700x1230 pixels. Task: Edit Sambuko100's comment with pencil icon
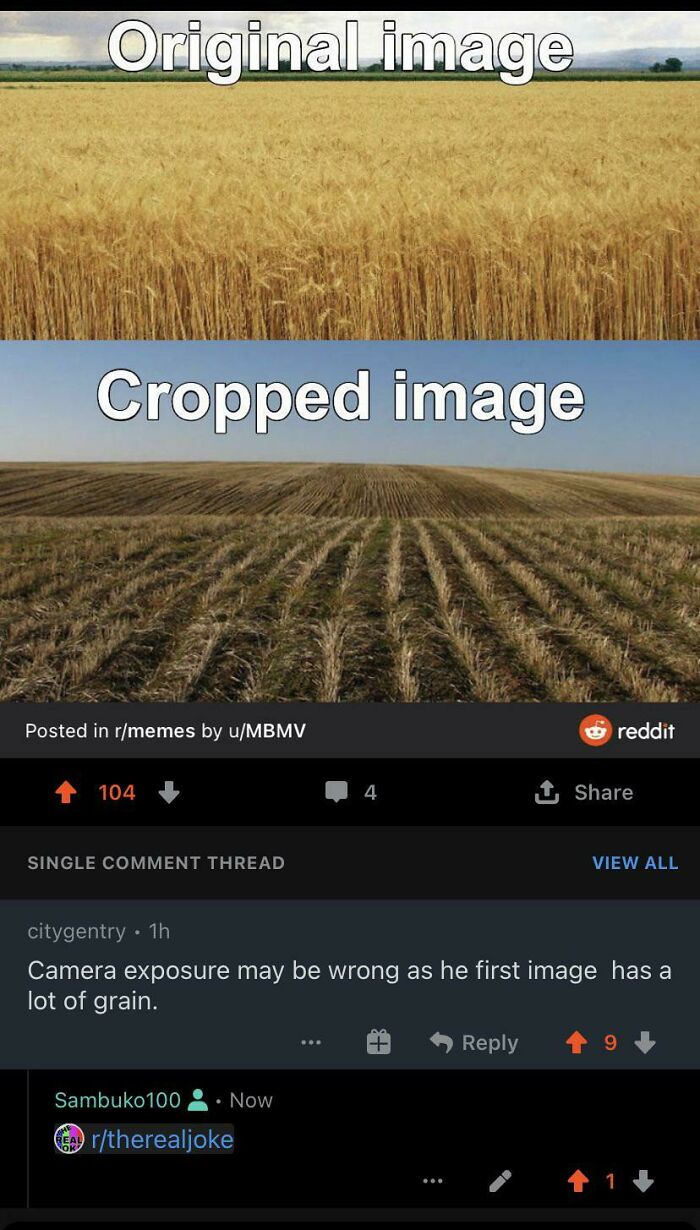click(x=500, y=1181)
